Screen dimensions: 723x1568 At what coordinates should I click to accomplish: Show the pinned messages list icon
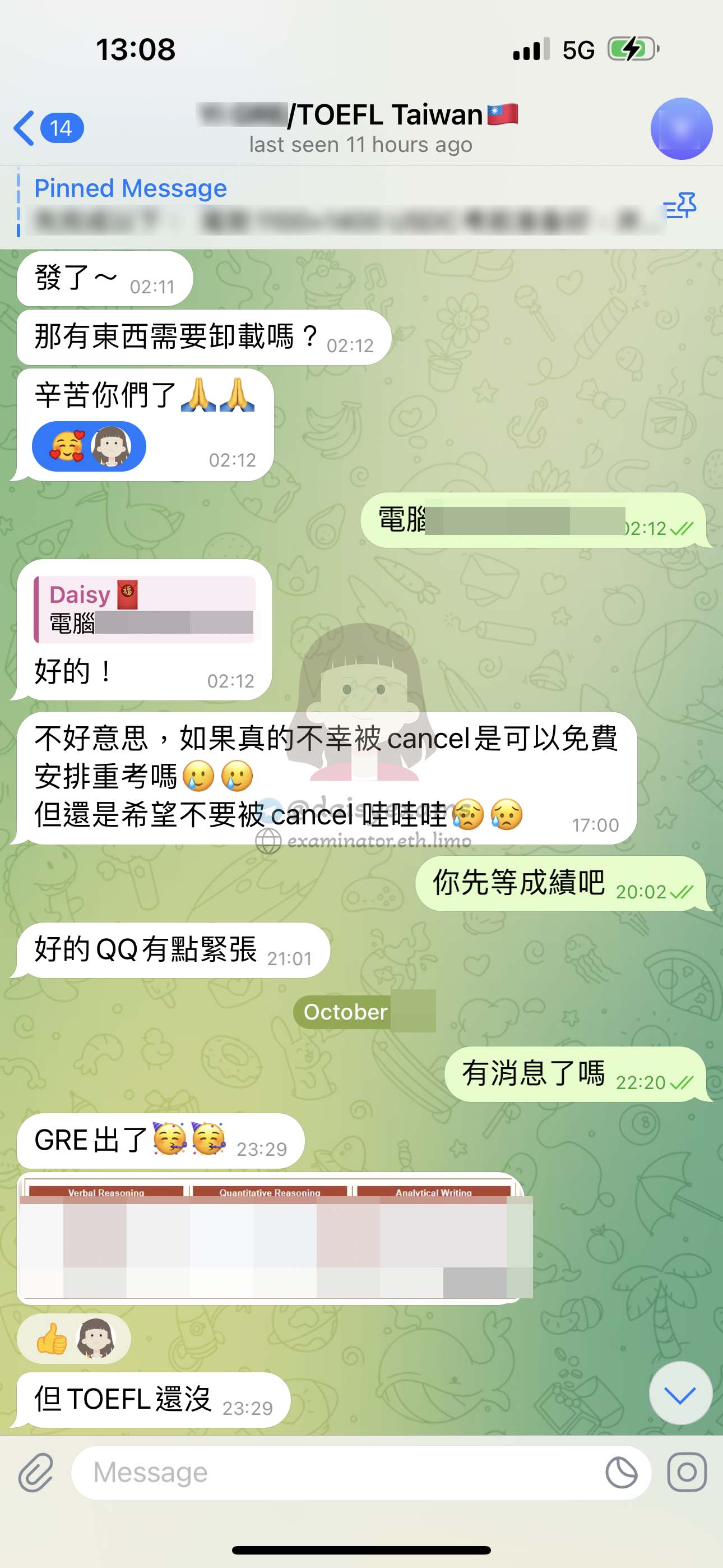[x=680, y=206]
